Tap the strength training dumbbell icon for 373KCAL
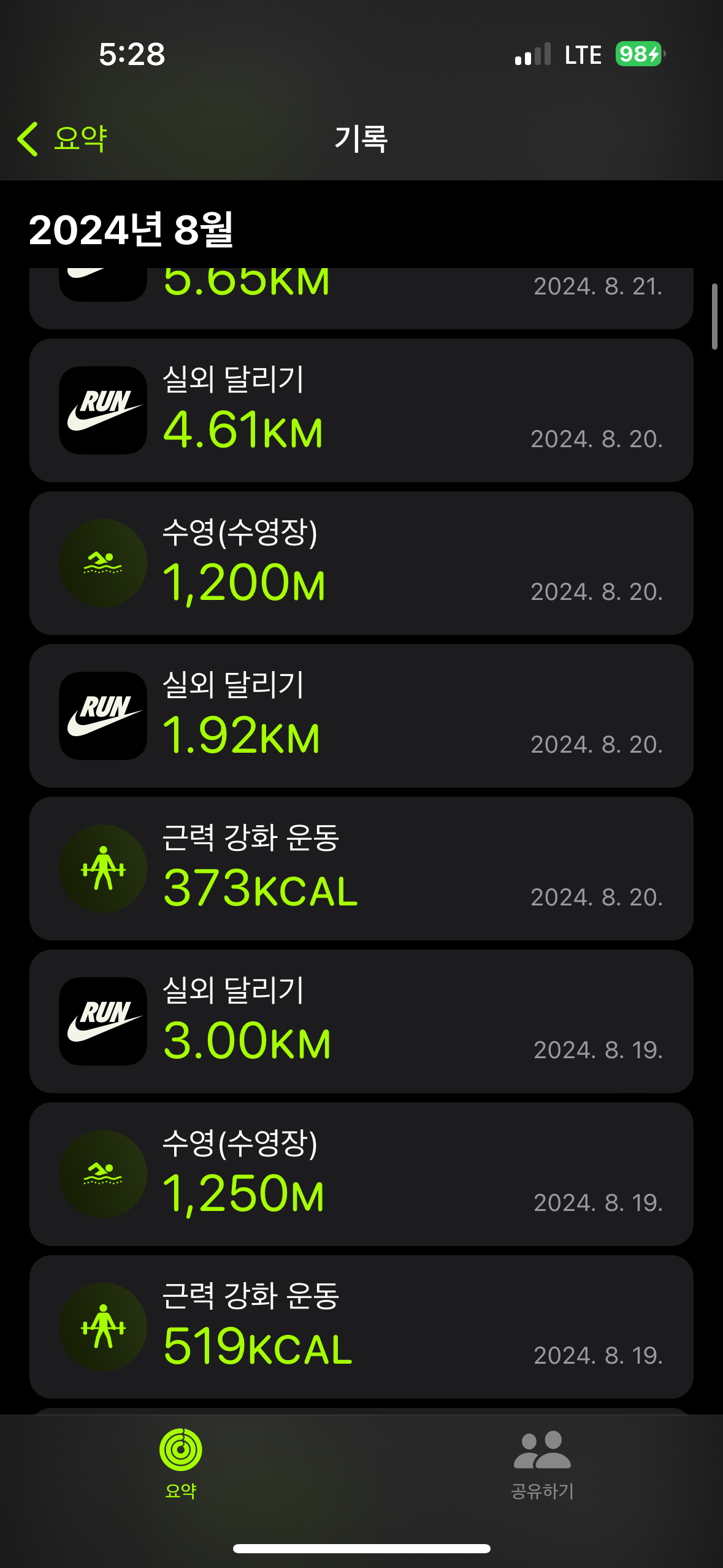The width and height of the screenshot is (723, 1568). point(103,869)
